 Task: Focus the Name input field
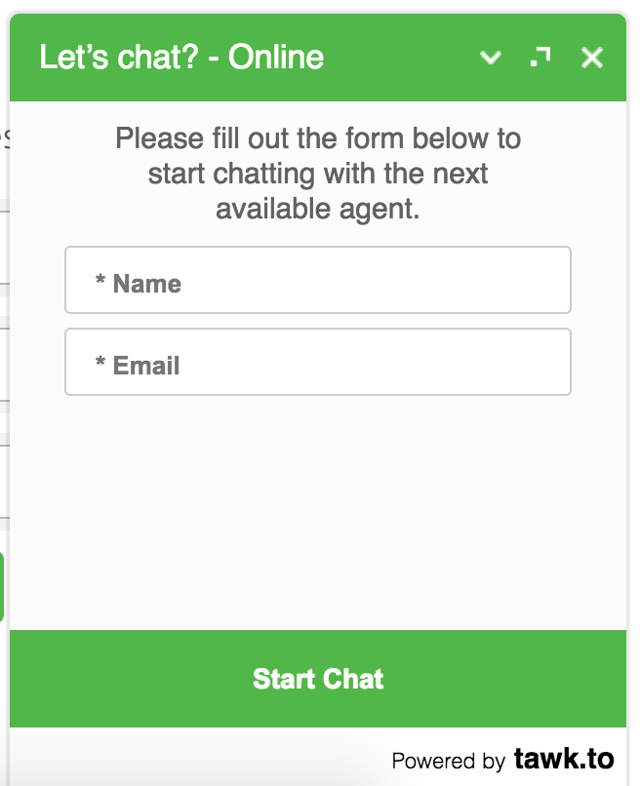(x=318, y=281)
